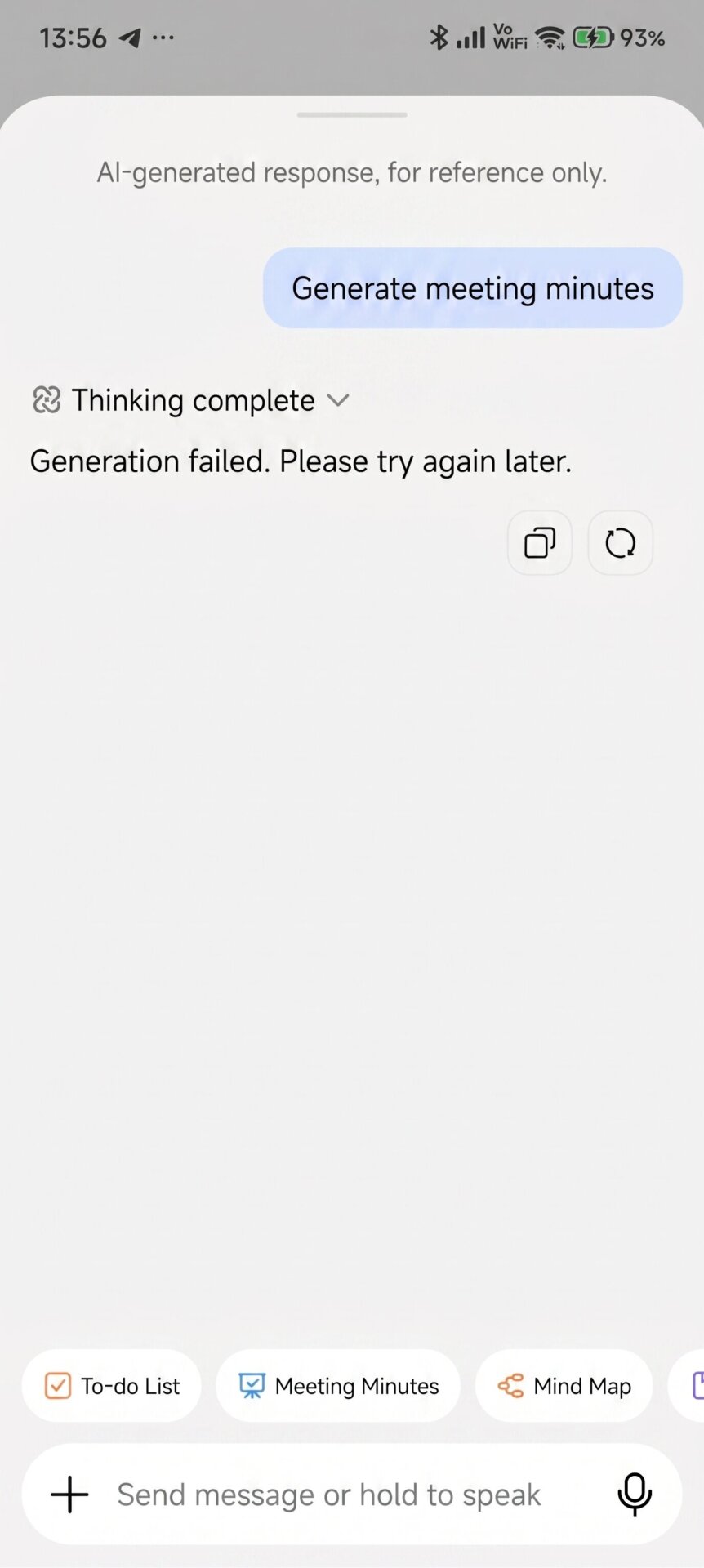Expand the Thinking complete section

pos(337,400)
